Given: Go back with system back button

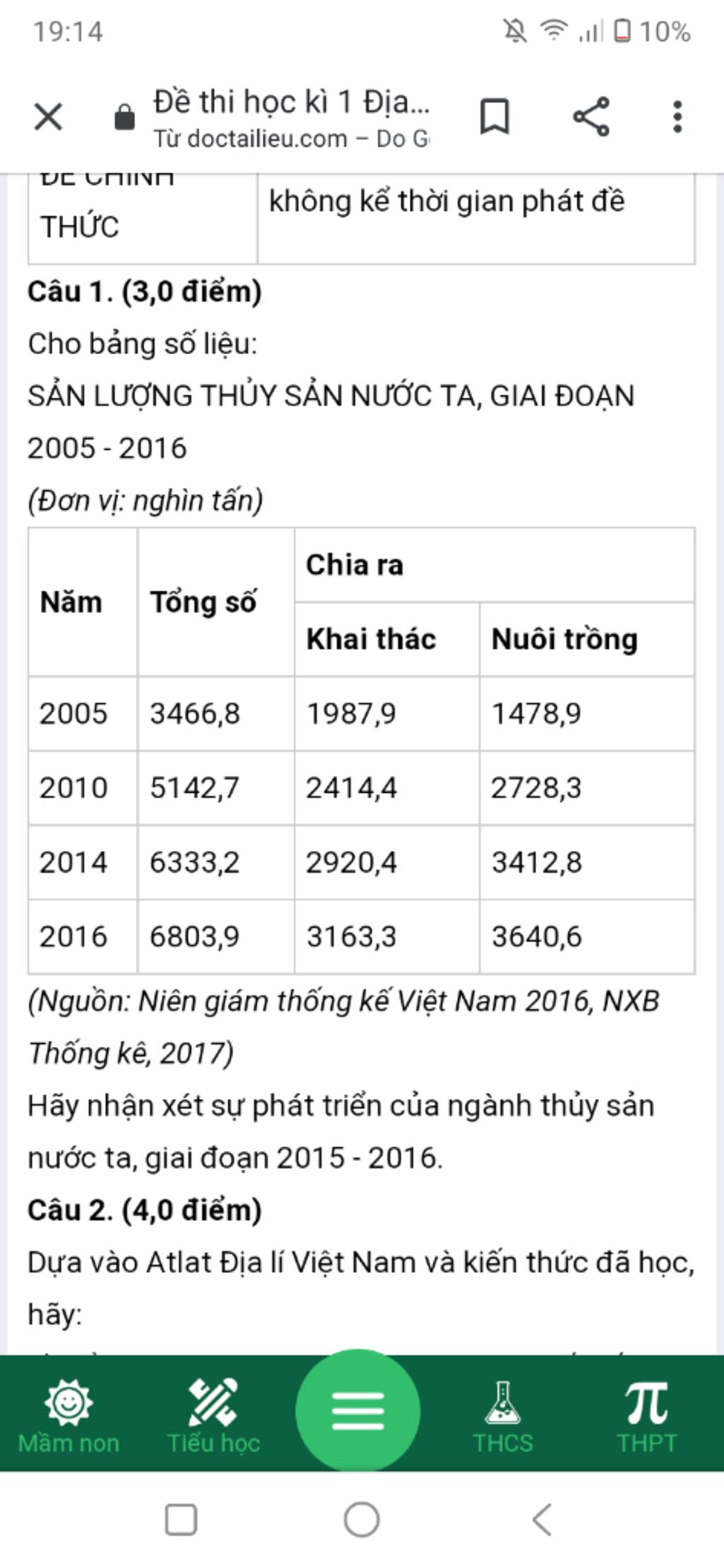Looking at the screenshot, I should 542,1519.
